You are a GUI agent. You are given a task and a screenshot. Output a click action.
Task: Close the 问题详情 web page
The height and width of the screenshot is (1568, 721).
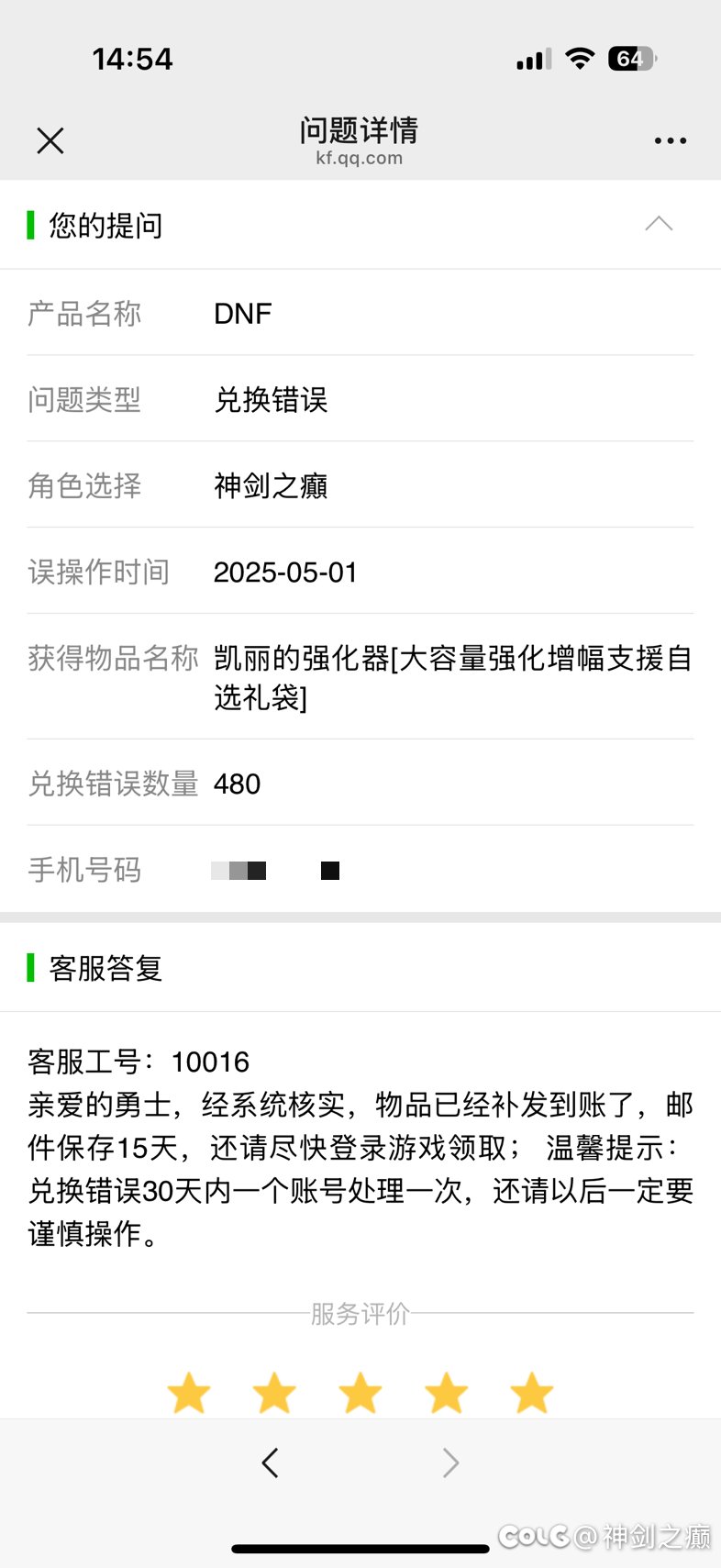pos(50,140)
